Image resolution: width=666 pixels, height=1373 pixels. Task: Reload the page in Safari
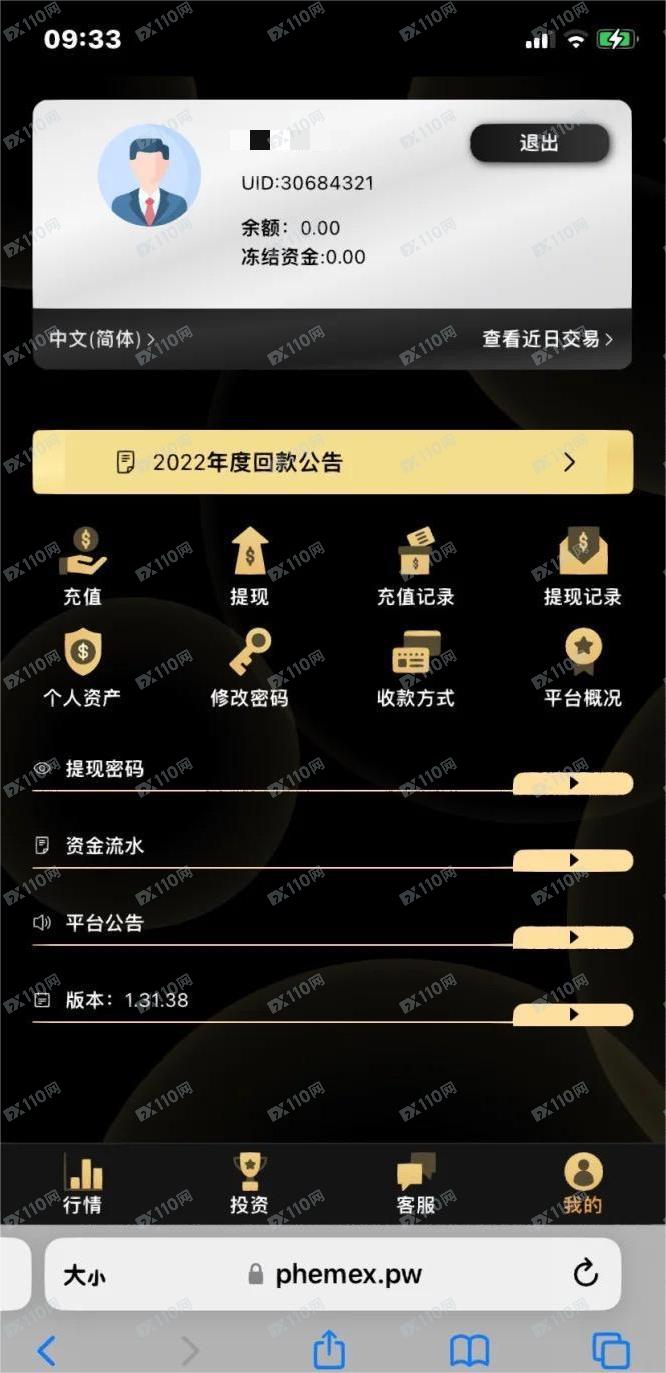coord(585,1274)
